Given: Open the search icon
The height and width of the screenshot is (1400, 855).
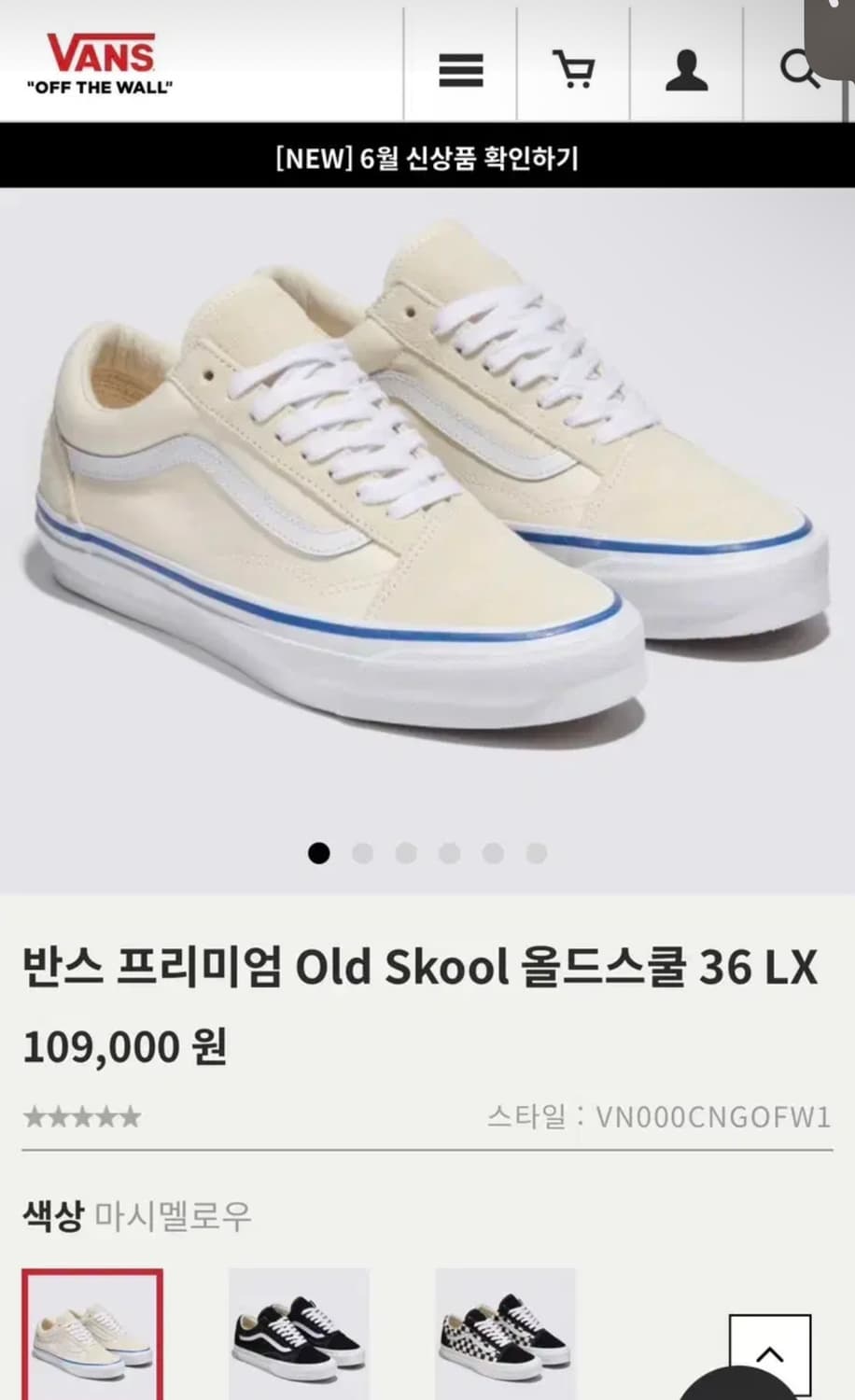Looking at the screenshot, I should (x=798, y=69).
